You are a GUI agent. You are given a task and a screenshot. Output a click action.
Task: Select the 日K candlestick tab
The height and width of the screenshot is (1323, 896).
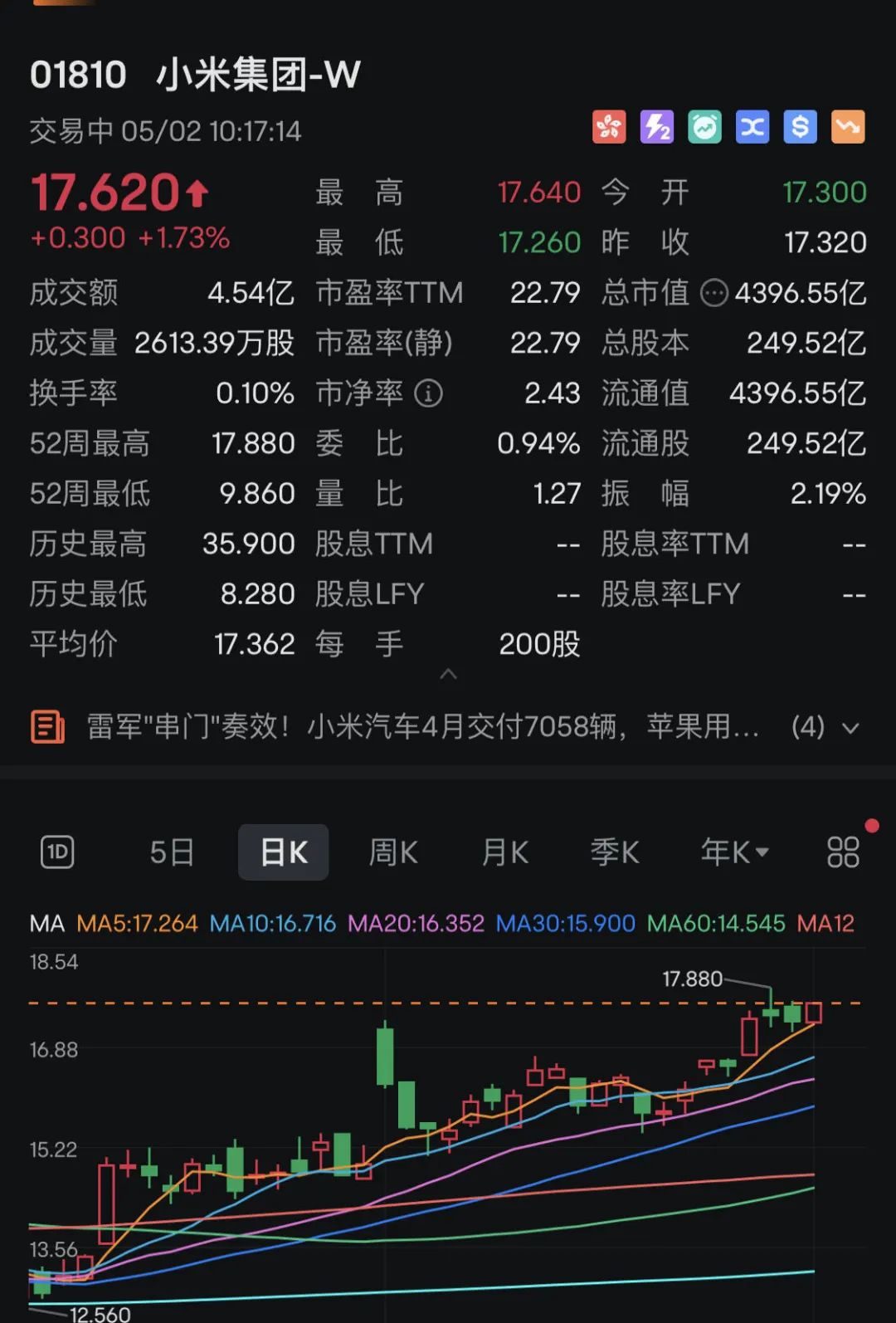pyautogui.click(x=284, y=852)
